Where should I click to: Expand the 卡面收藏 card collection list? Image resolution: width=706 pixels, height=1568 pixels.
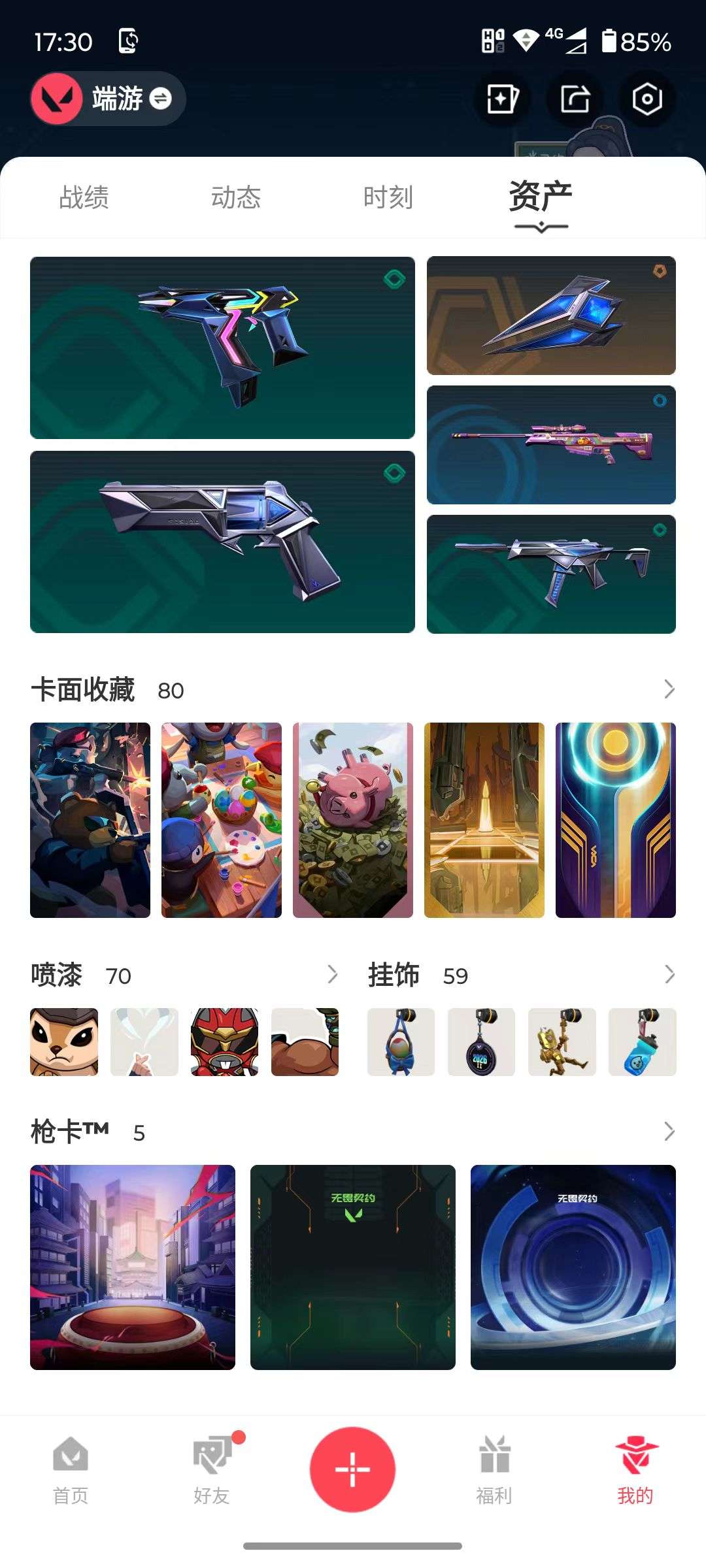(x=668, y=689)
